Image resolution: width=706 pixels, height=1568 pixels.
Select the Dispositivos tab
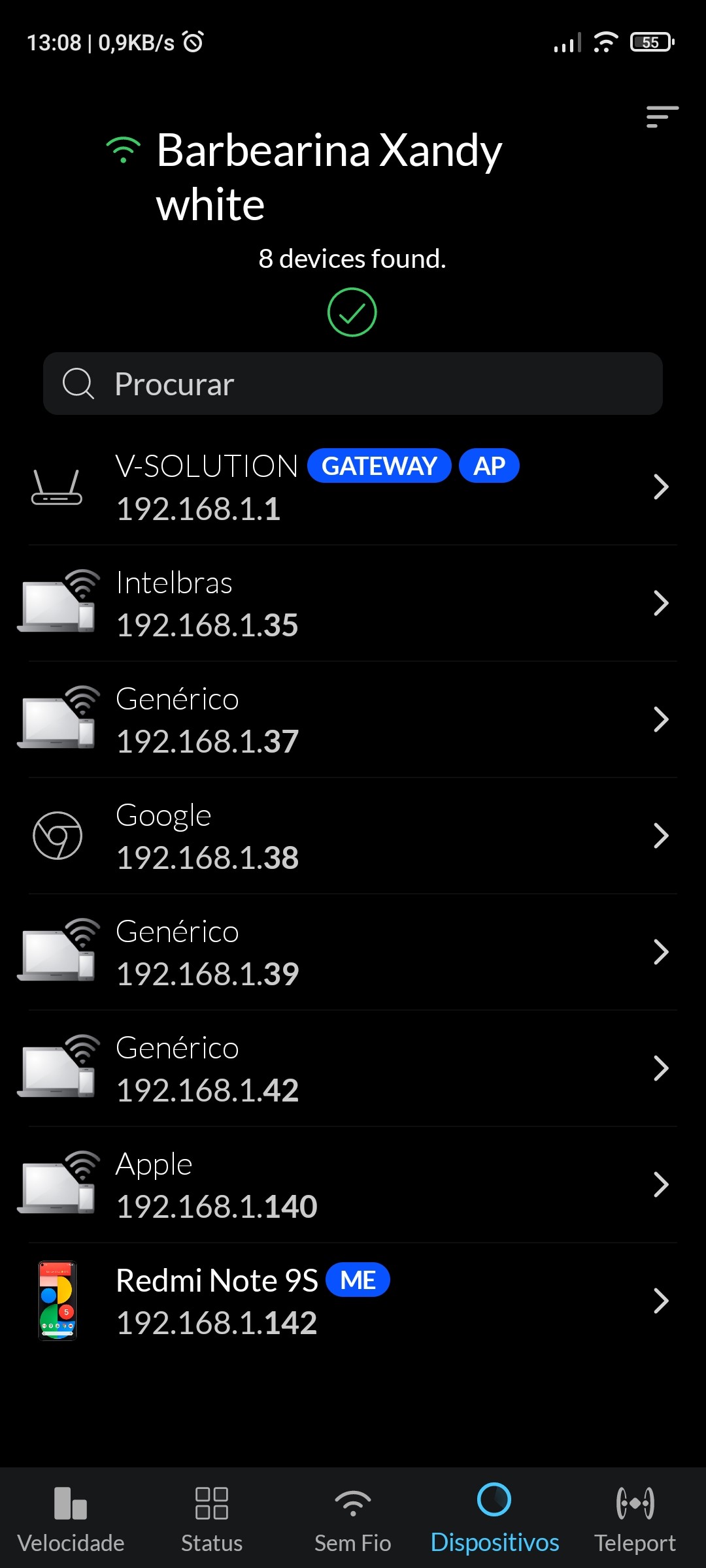[x=494, y=1518]
